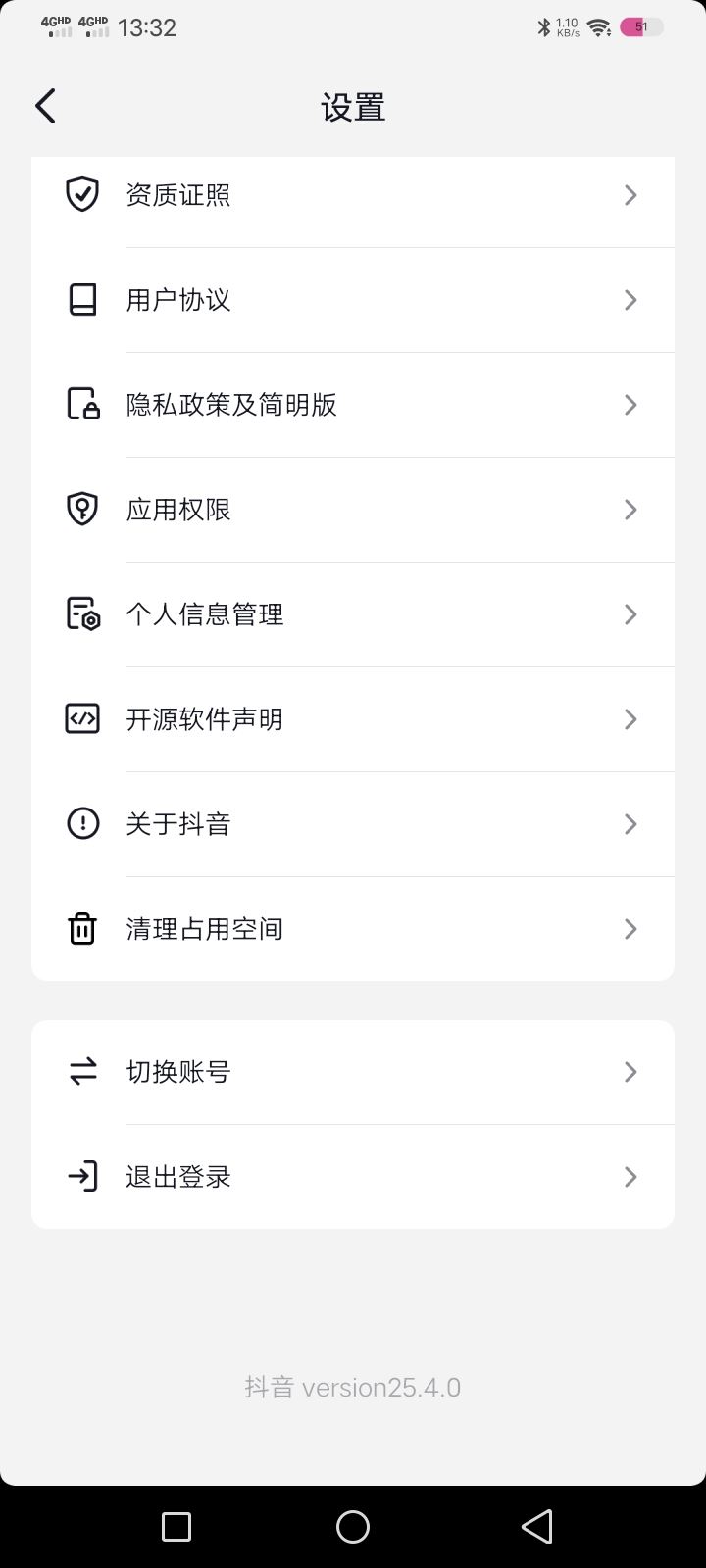Expand the 资质证照 entry via its chevron

(630, 194)
